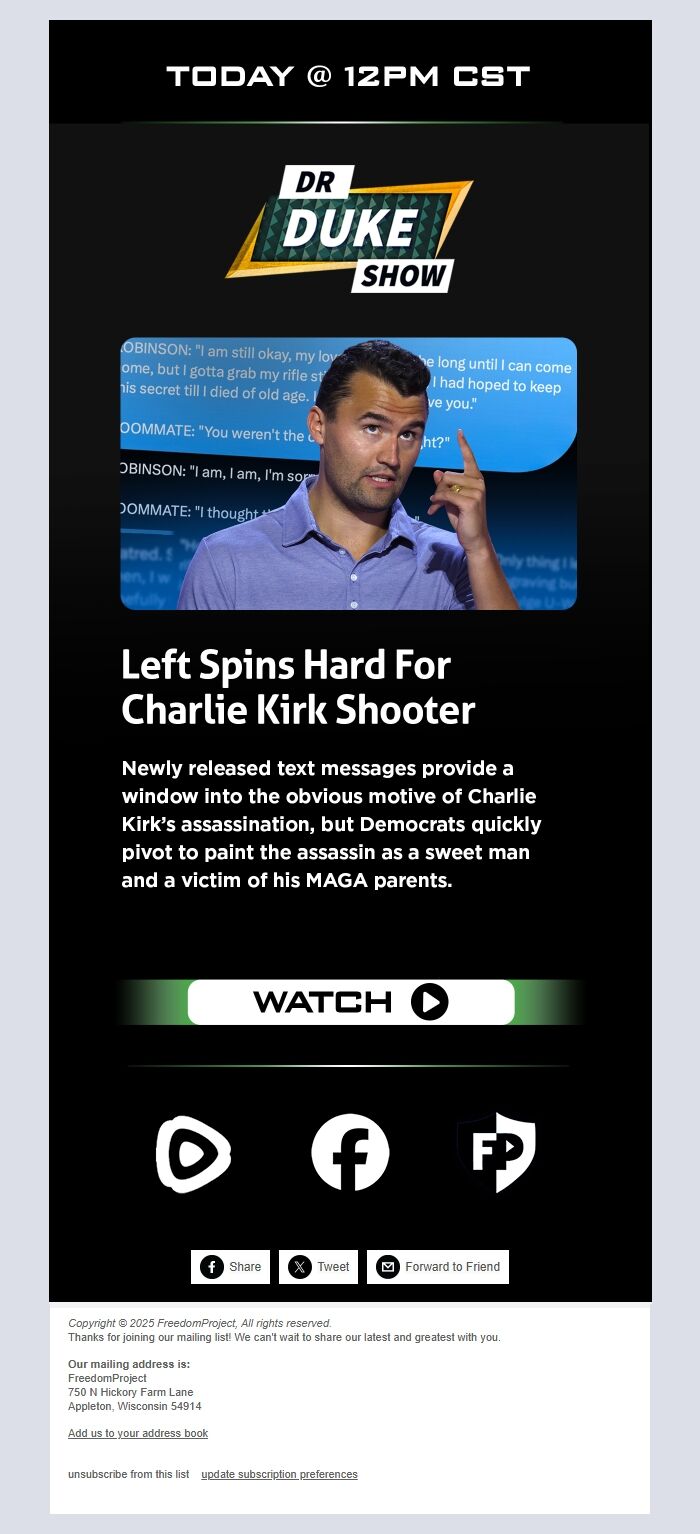Open the episode image tile

pyautogui.click(x=348, y=473)
